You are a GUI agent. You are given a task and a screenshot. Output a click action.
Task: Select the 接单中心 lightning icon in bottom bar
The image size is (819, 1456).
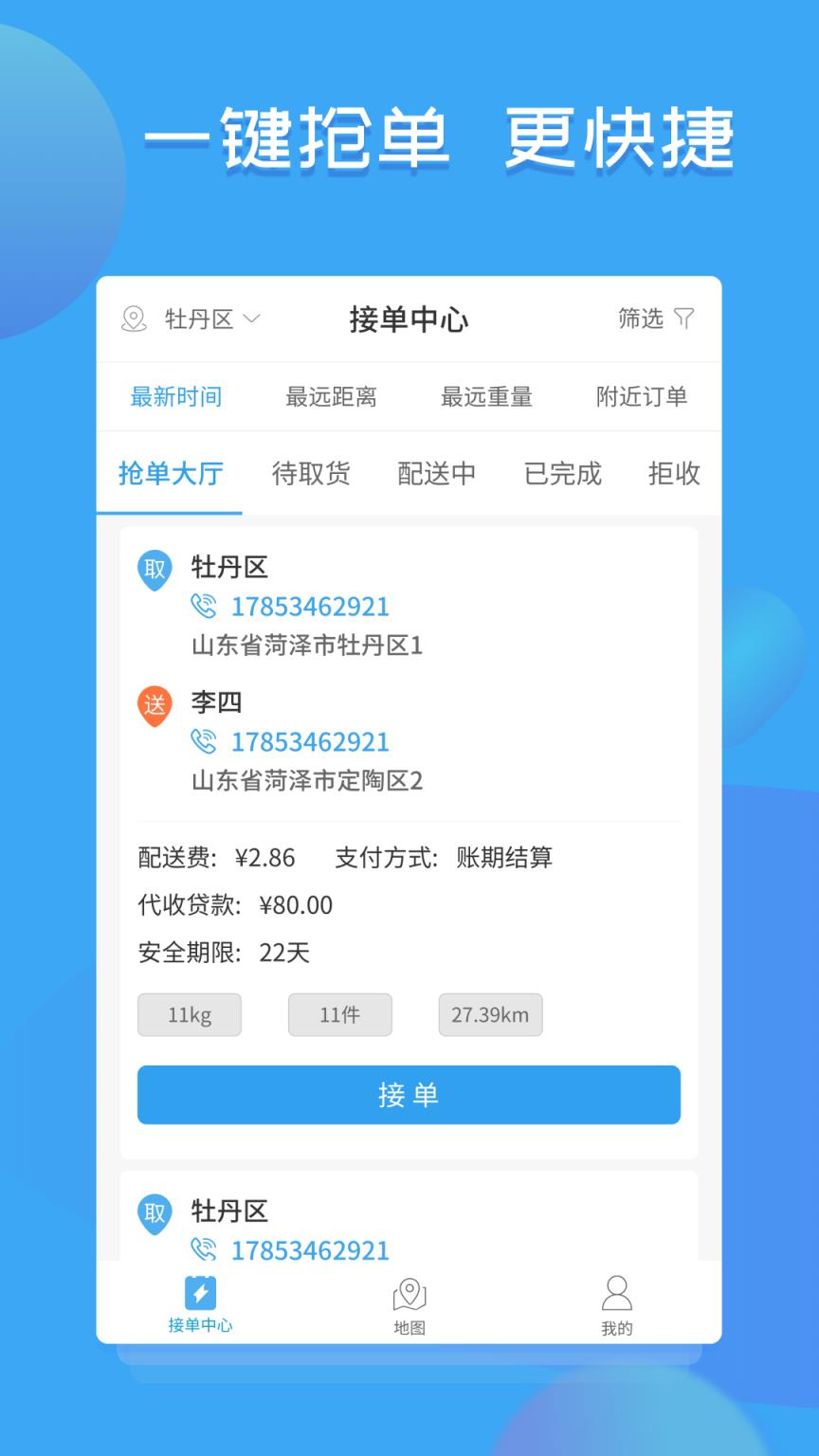[199, 1292]
